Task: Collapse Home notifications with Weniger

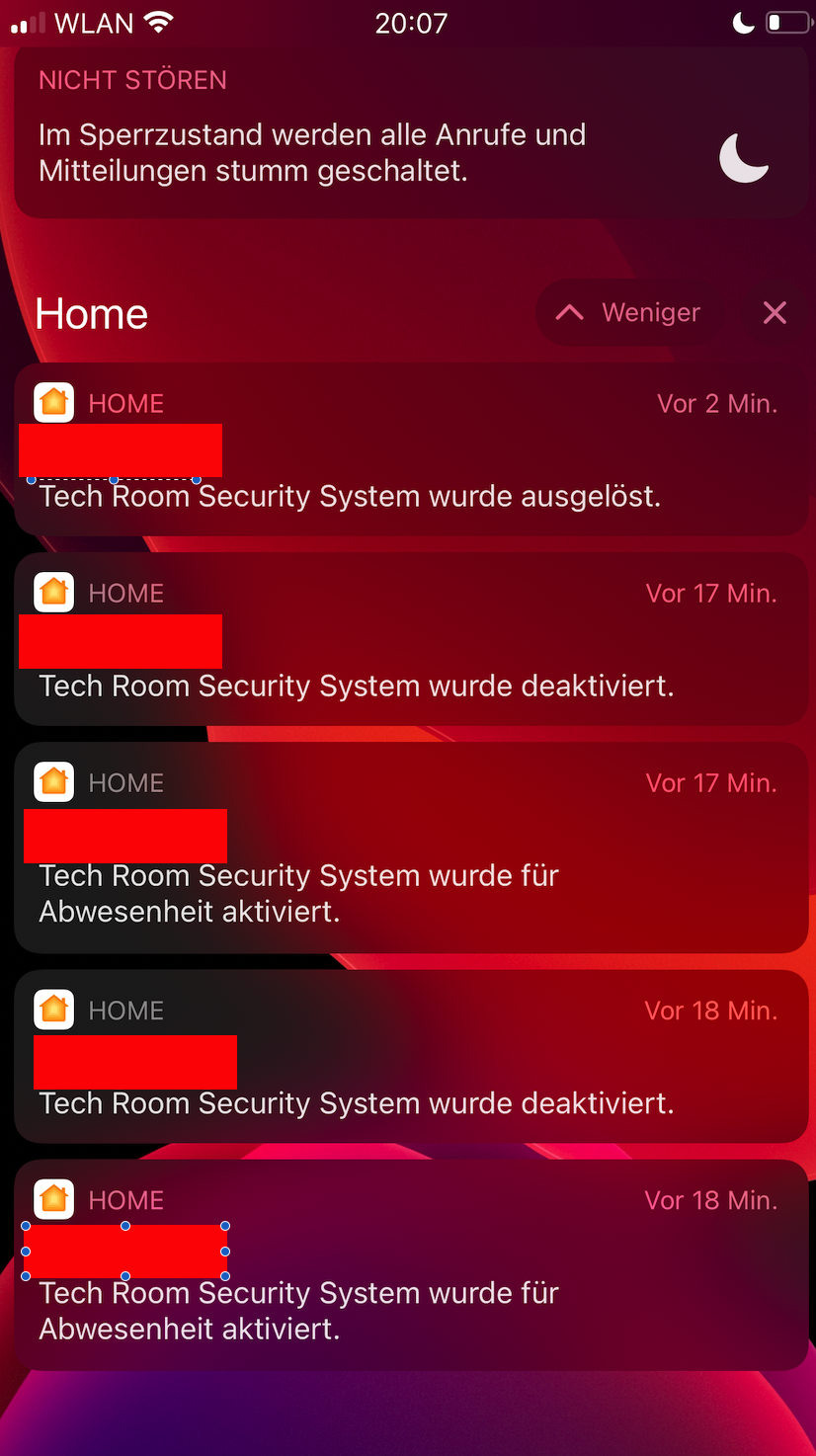Action: 628,313
